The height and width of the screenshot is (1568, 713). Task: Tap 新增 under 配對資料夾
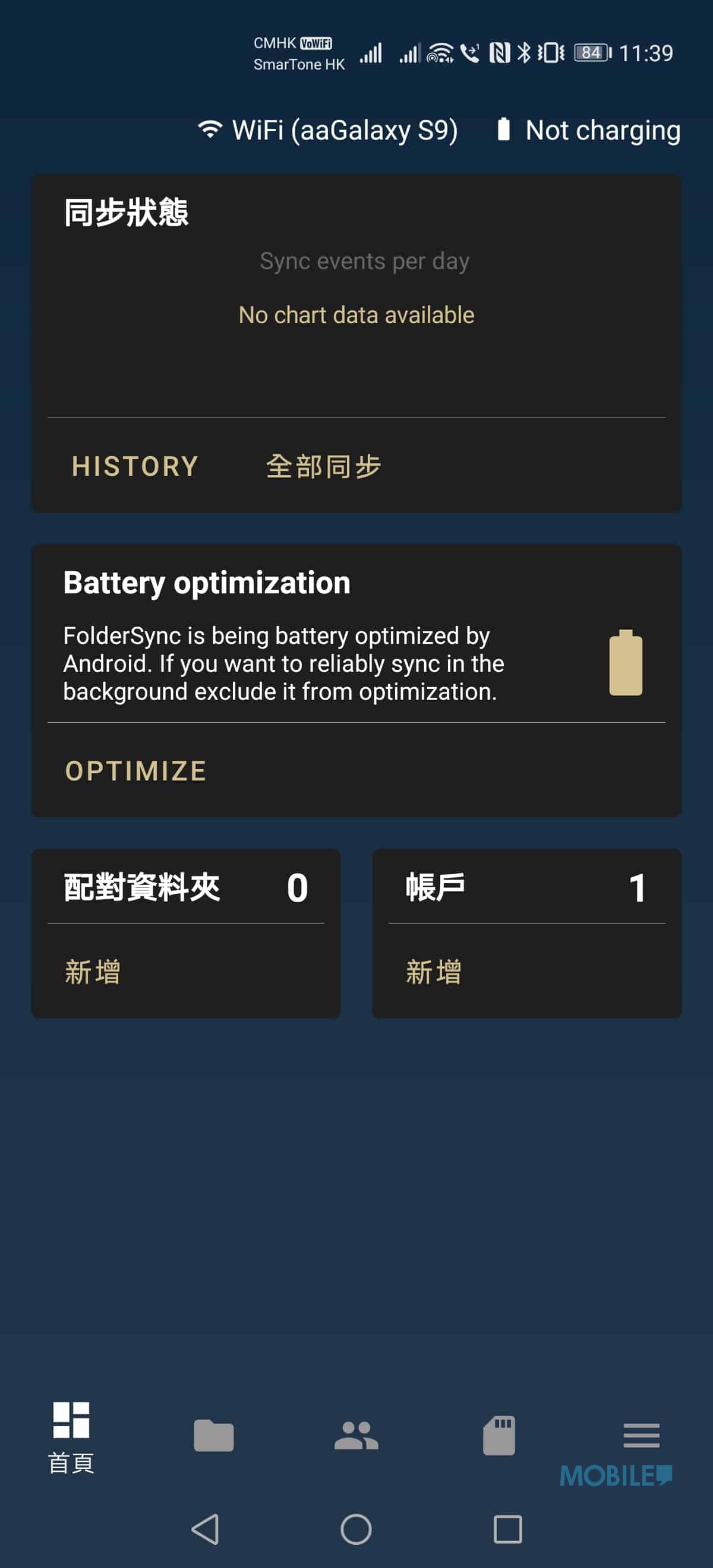click(x=93, y=972)
